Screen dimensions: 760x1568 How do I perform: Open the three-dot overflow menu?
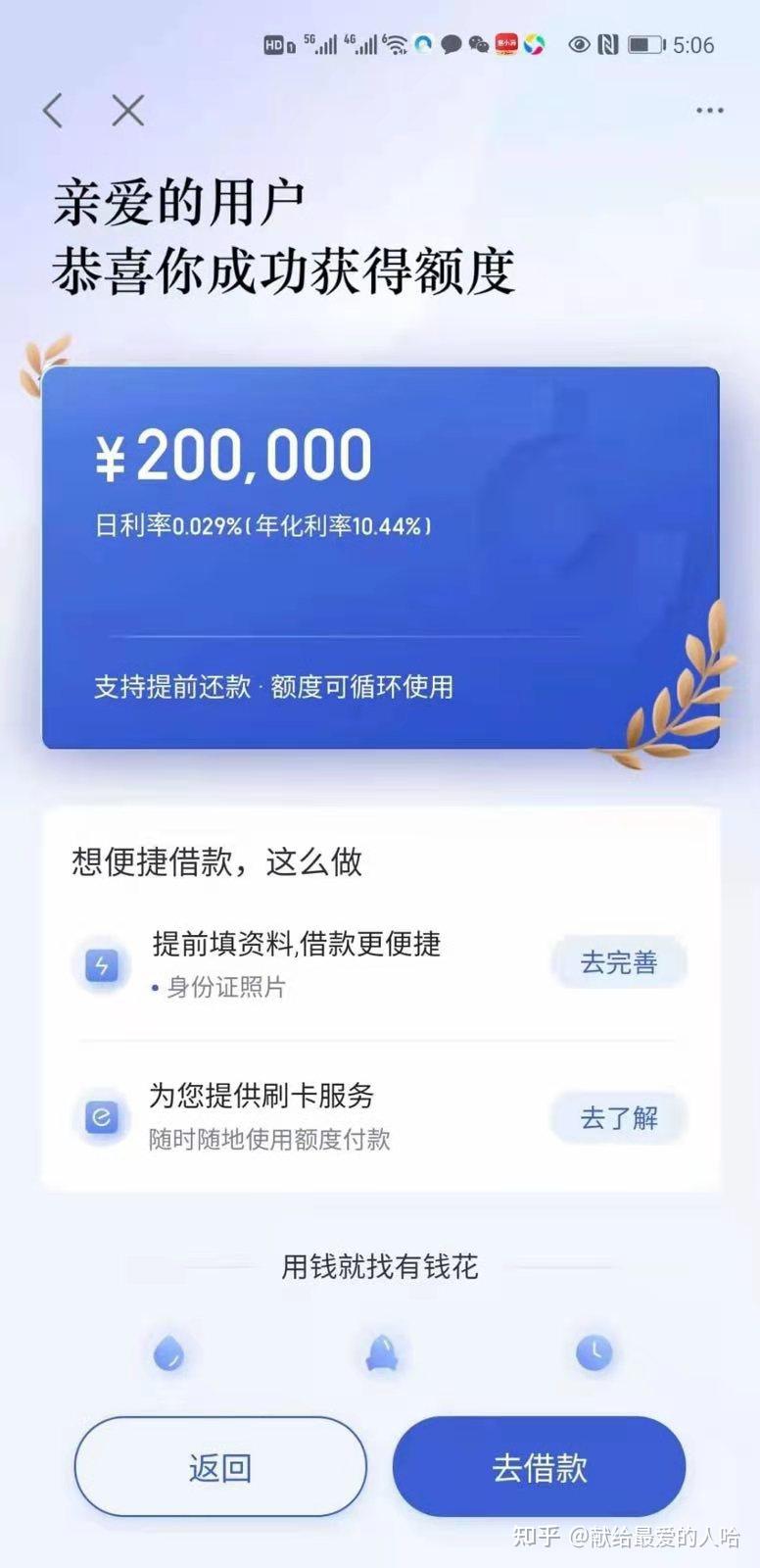(709, 111)
